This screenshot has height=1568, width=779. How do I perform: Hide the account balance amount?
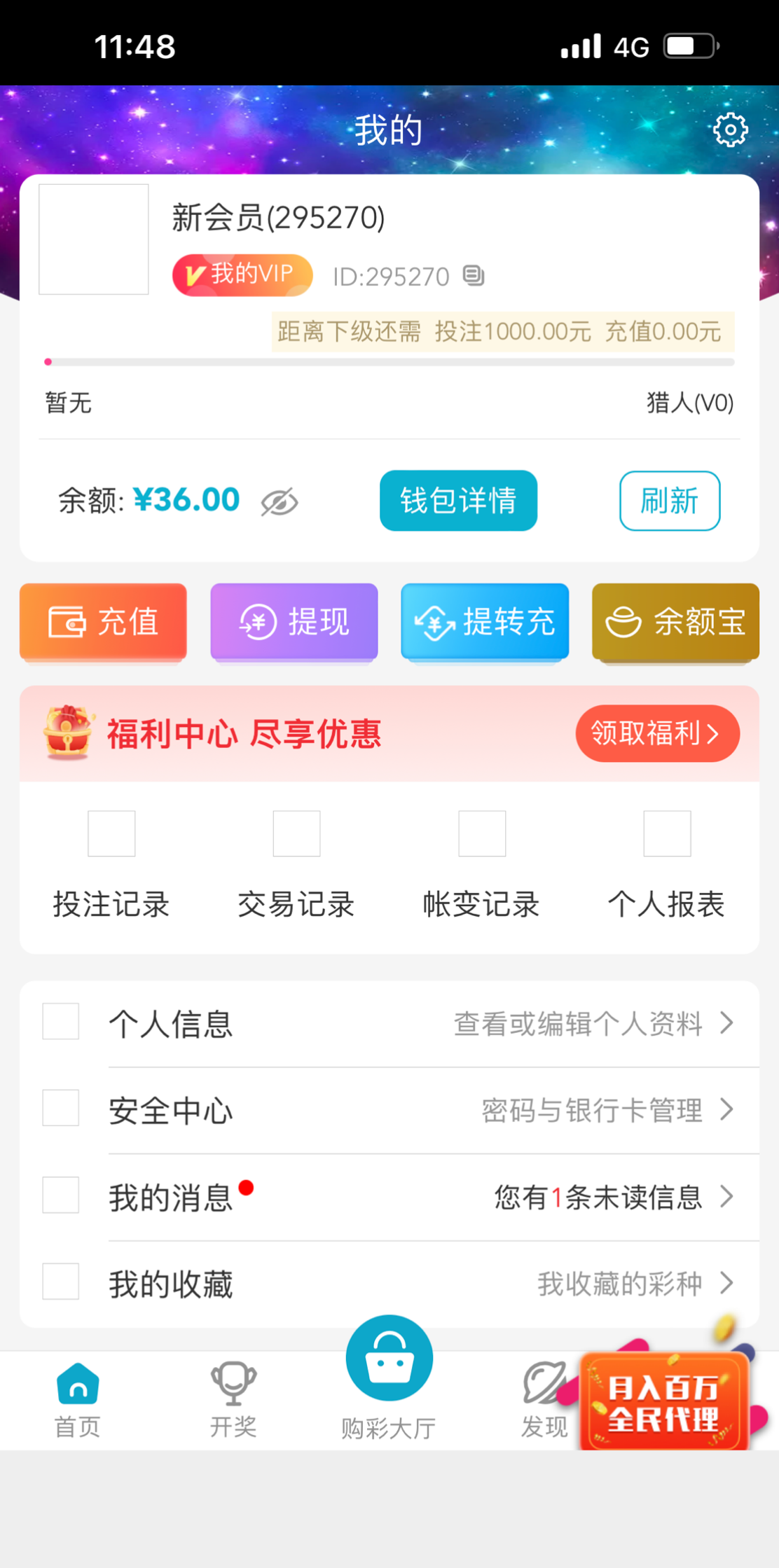click(280, 502)
